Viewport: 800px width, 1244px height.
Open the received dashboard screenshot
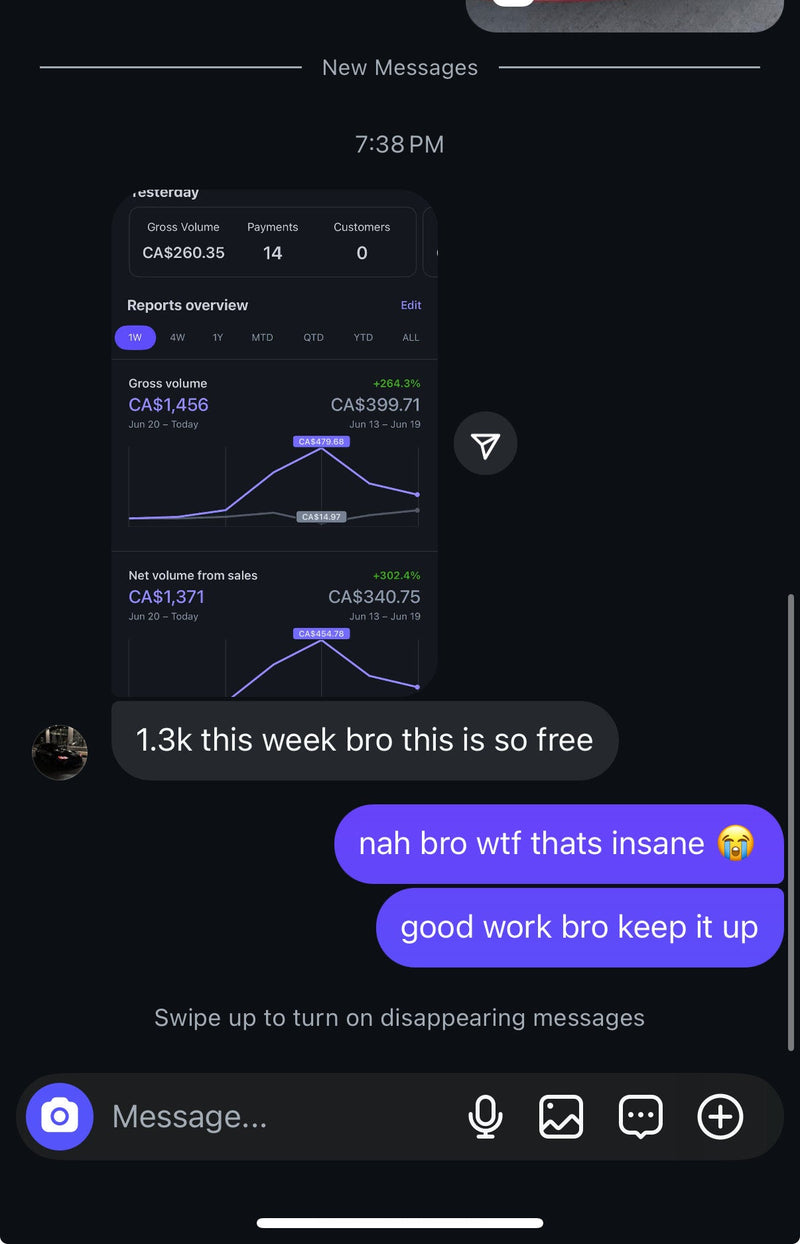pyautogui.click(x=274, y=442)
